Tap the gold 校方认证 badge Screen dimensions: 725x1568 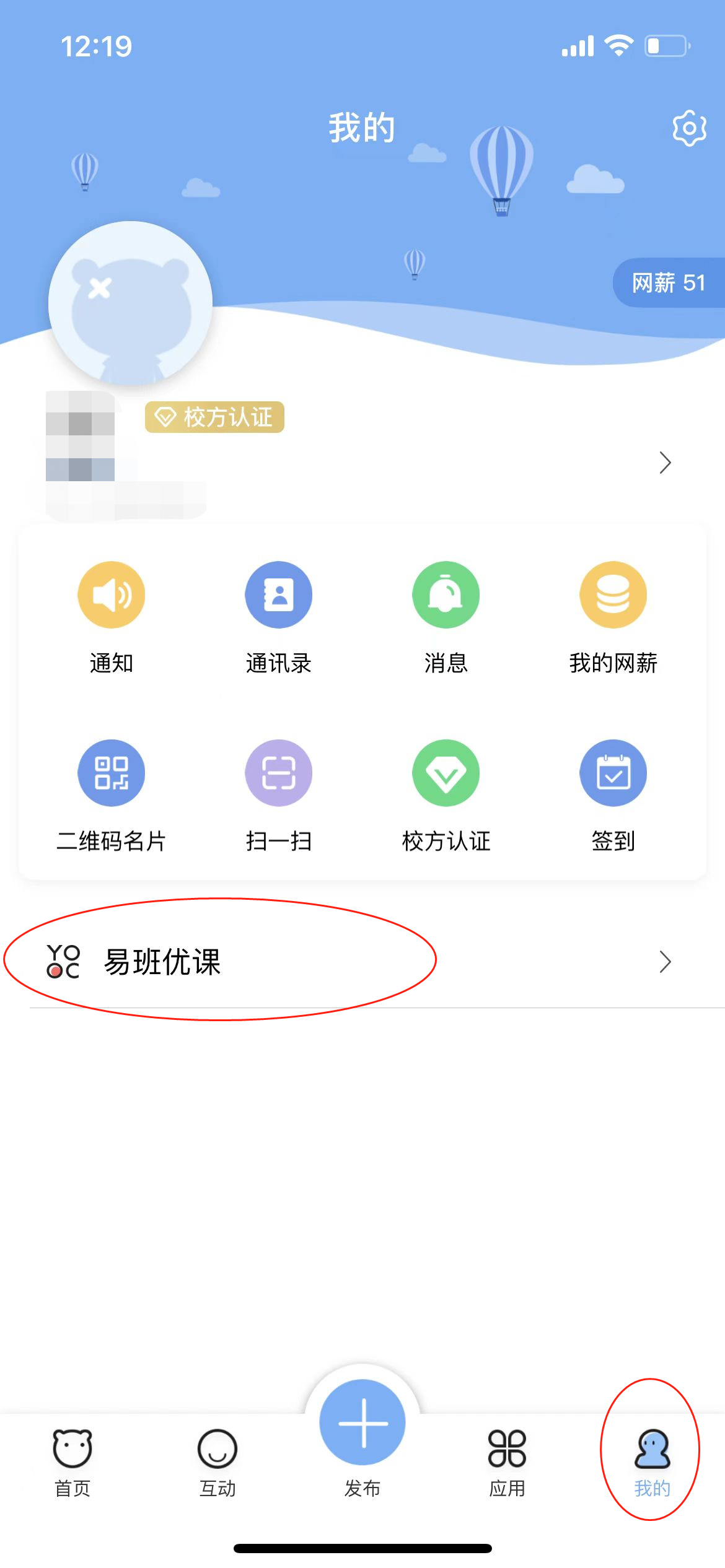[214, 417]
